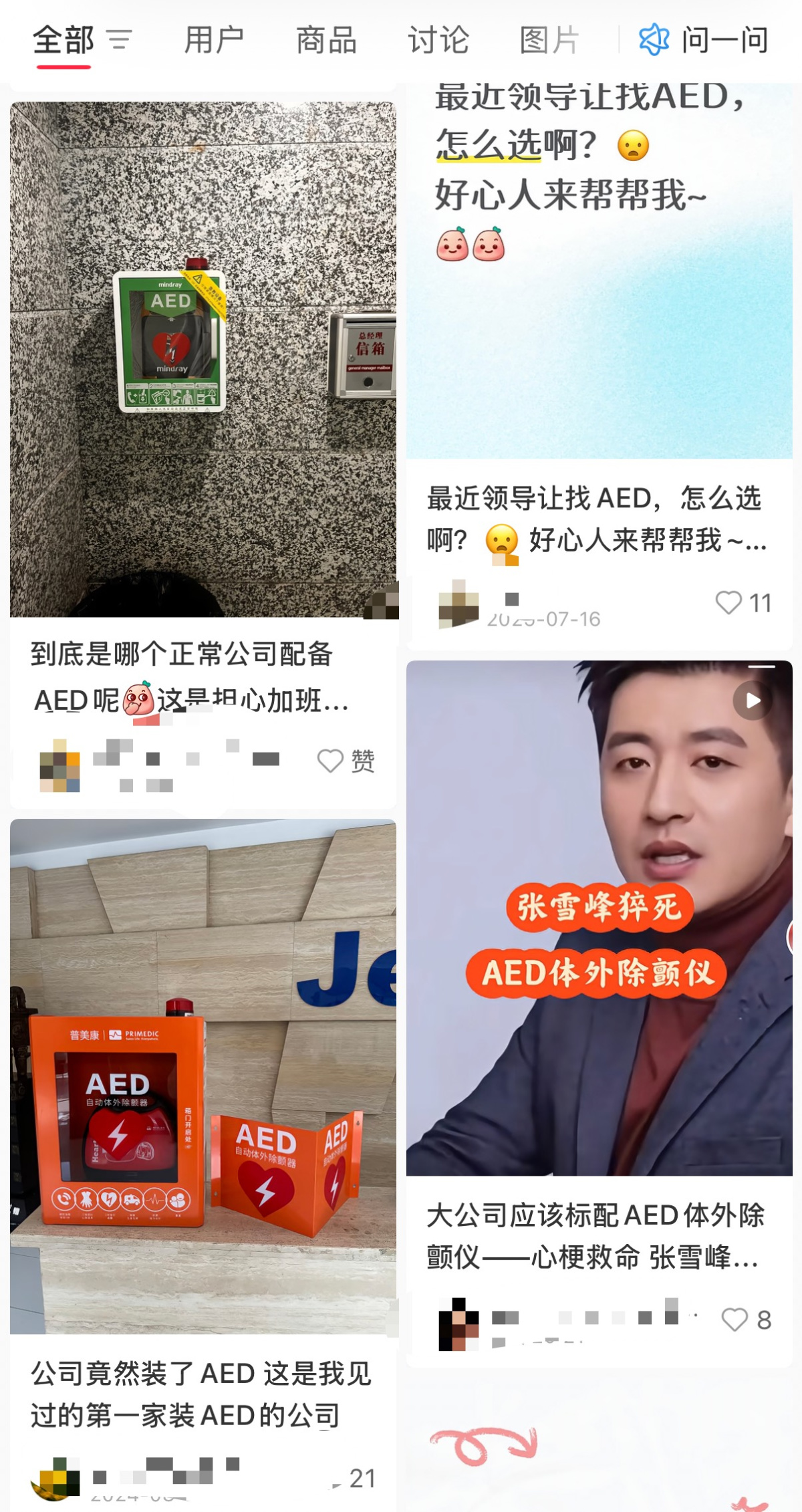Viewport: 802px width, 1512px height.
Task: Switch to the 商品 tab
Action: 326,40
